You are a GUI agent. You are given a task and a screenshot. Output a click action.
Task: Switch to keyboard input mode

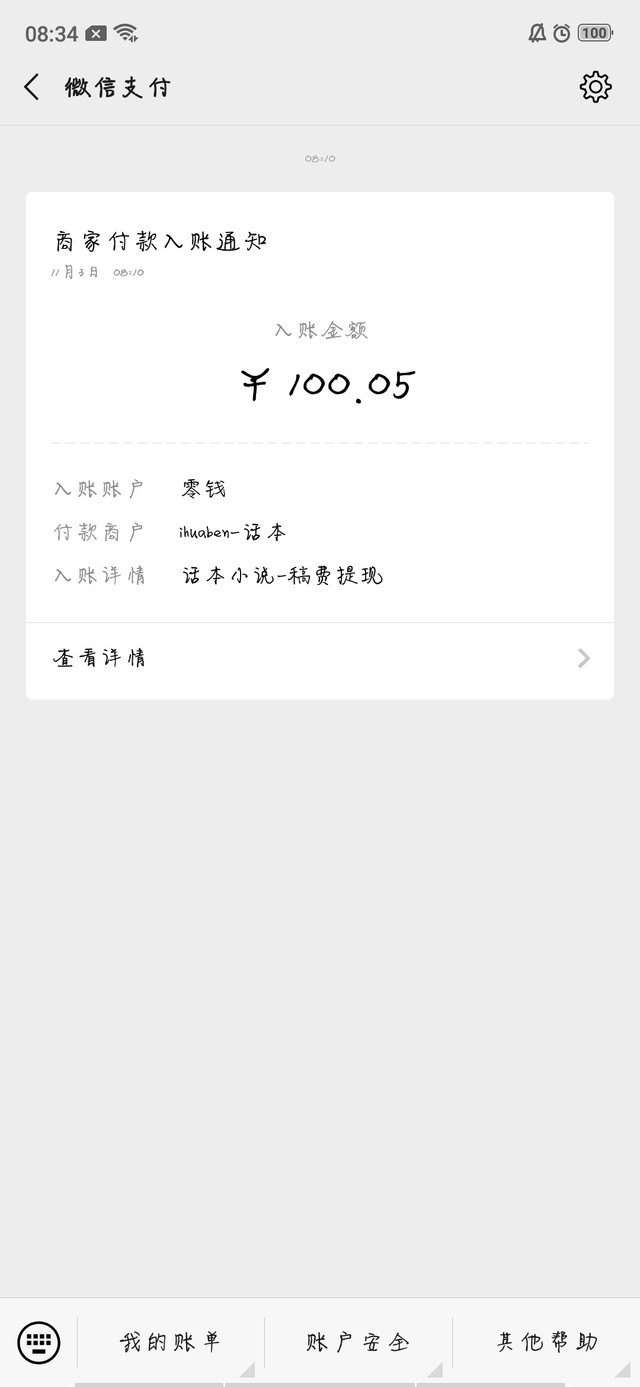pyautogui.click(x=39, y=1342)
